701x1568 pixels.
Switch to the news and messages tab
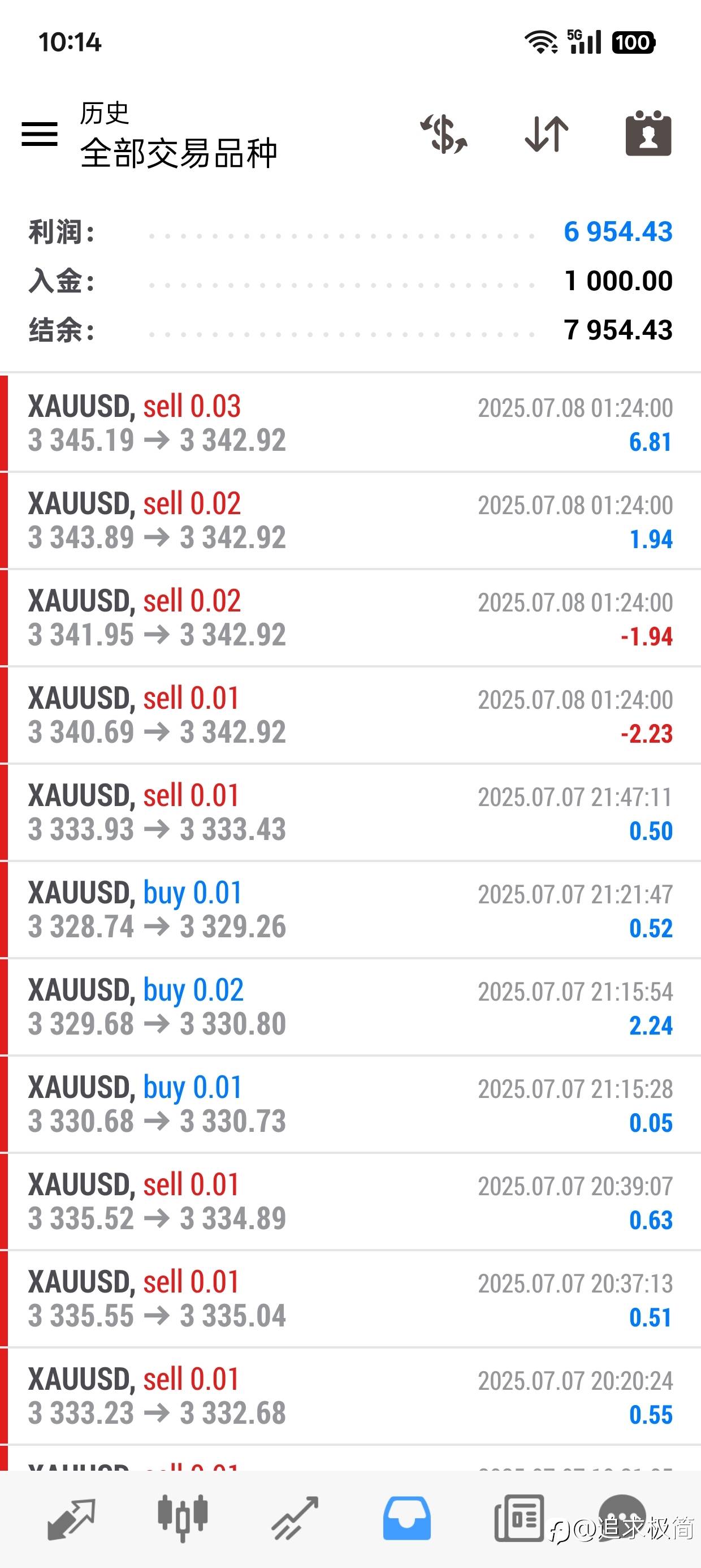[x=519, y=1518]
